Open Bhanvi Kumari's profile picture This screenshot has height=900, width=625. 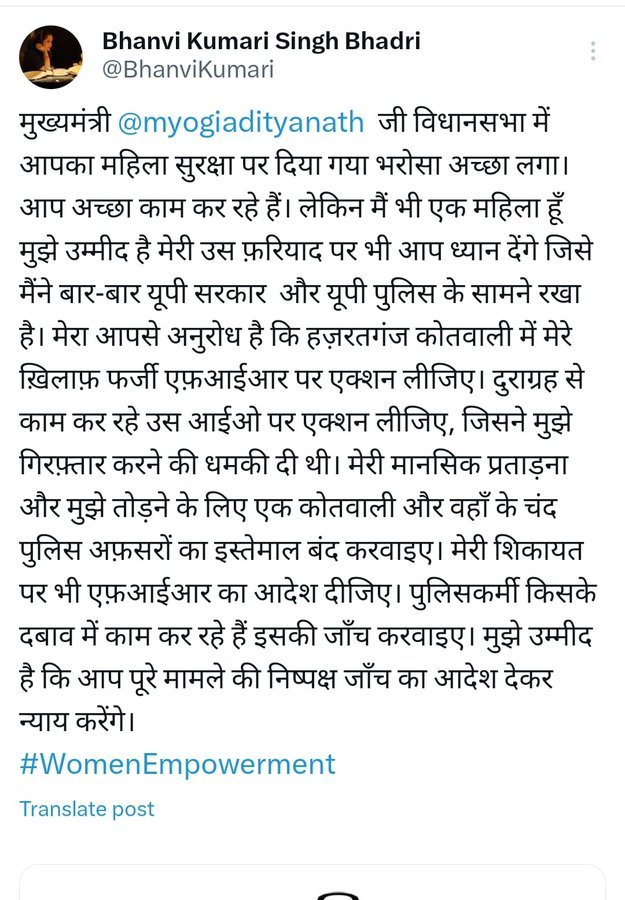point(51,57)
